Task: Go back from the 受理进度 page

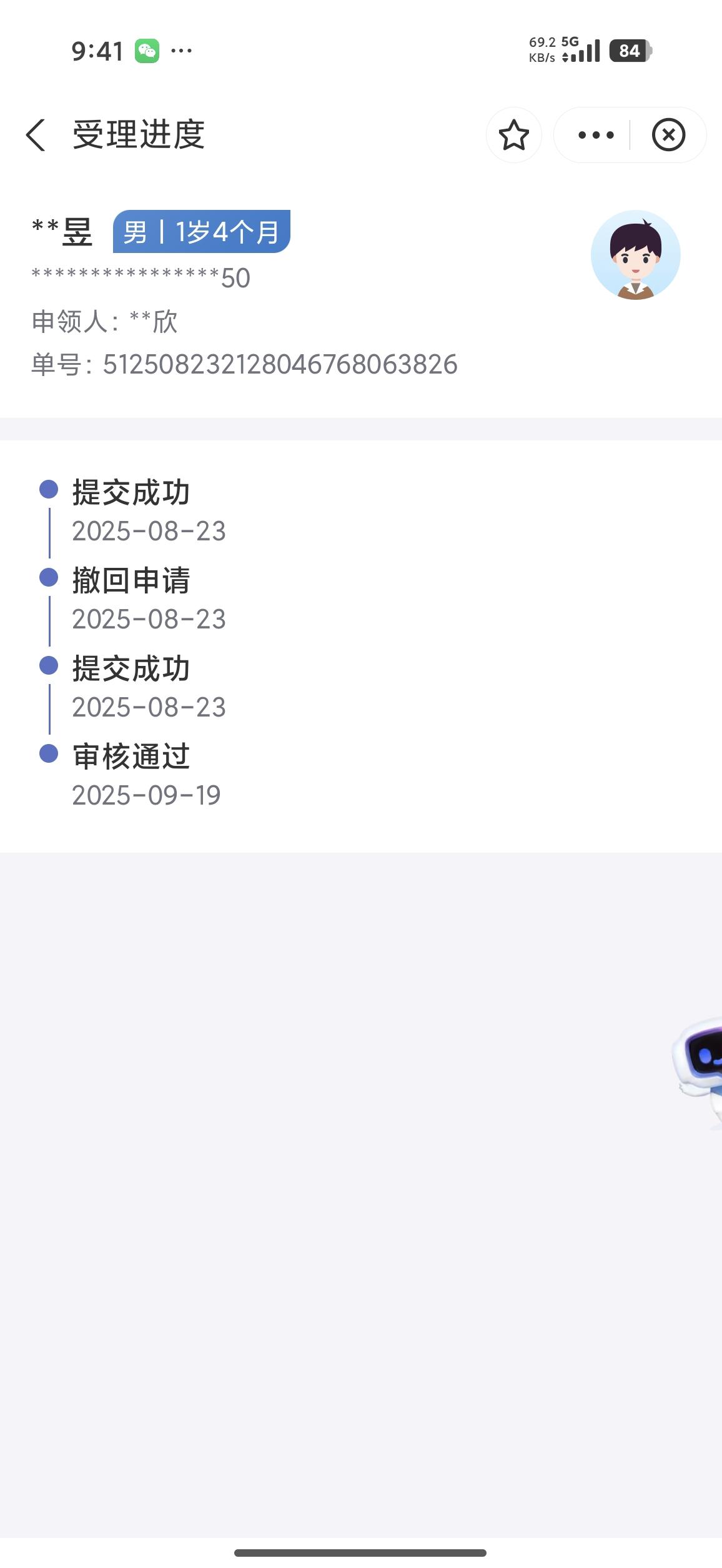Action: 36,135
